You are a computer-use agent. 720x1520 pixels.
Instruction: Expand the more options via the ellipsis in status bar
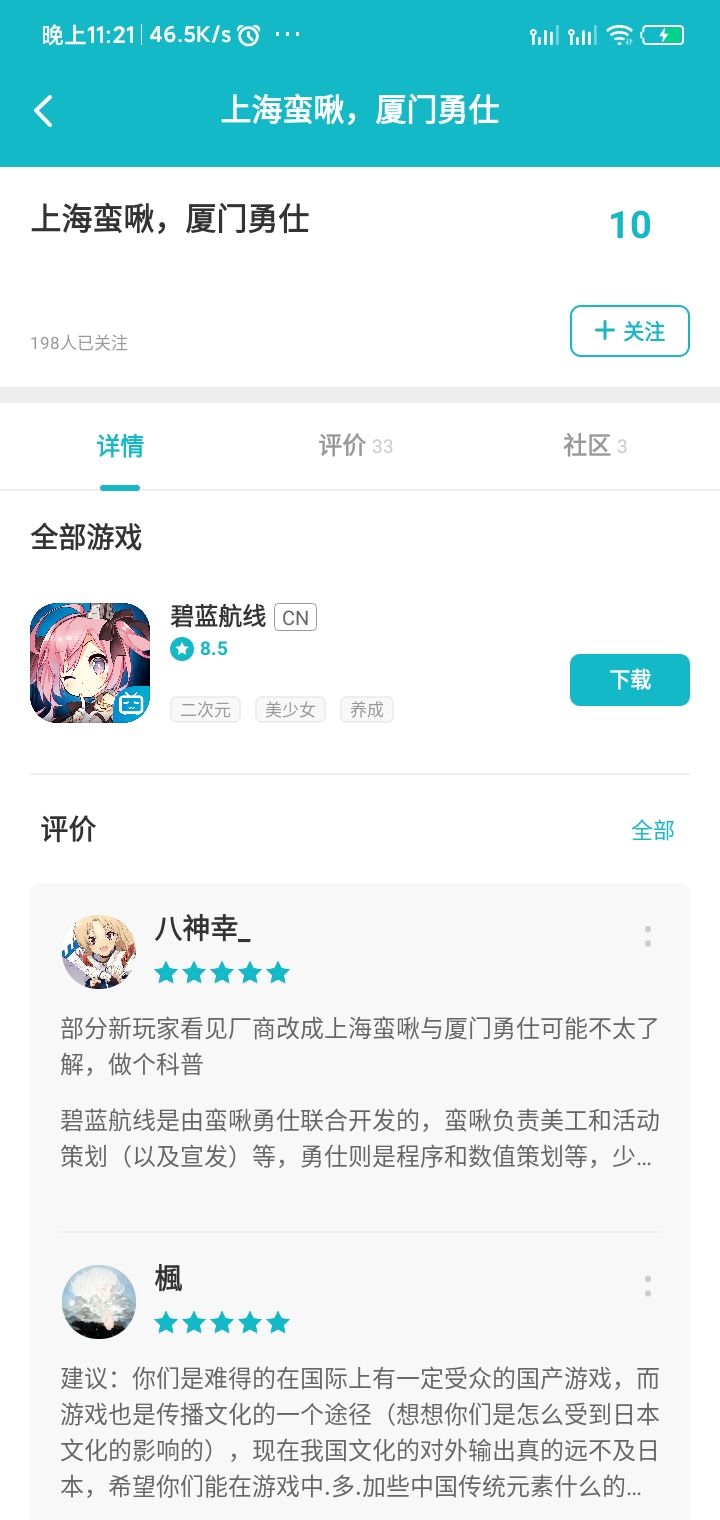(286, 33)
